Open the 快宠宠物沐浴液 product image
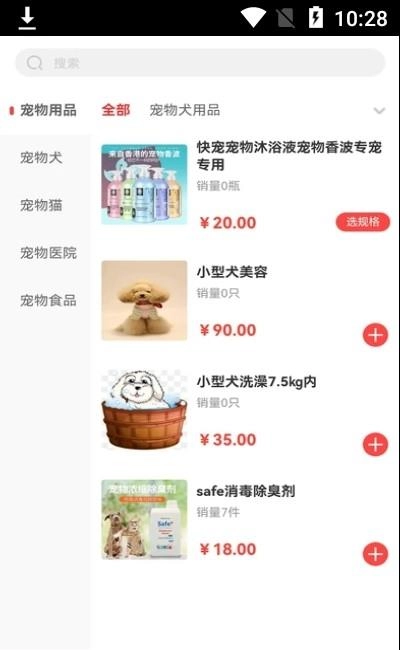Screen dimensions: 400x650 pyautogui.click(x=144, y=184)
